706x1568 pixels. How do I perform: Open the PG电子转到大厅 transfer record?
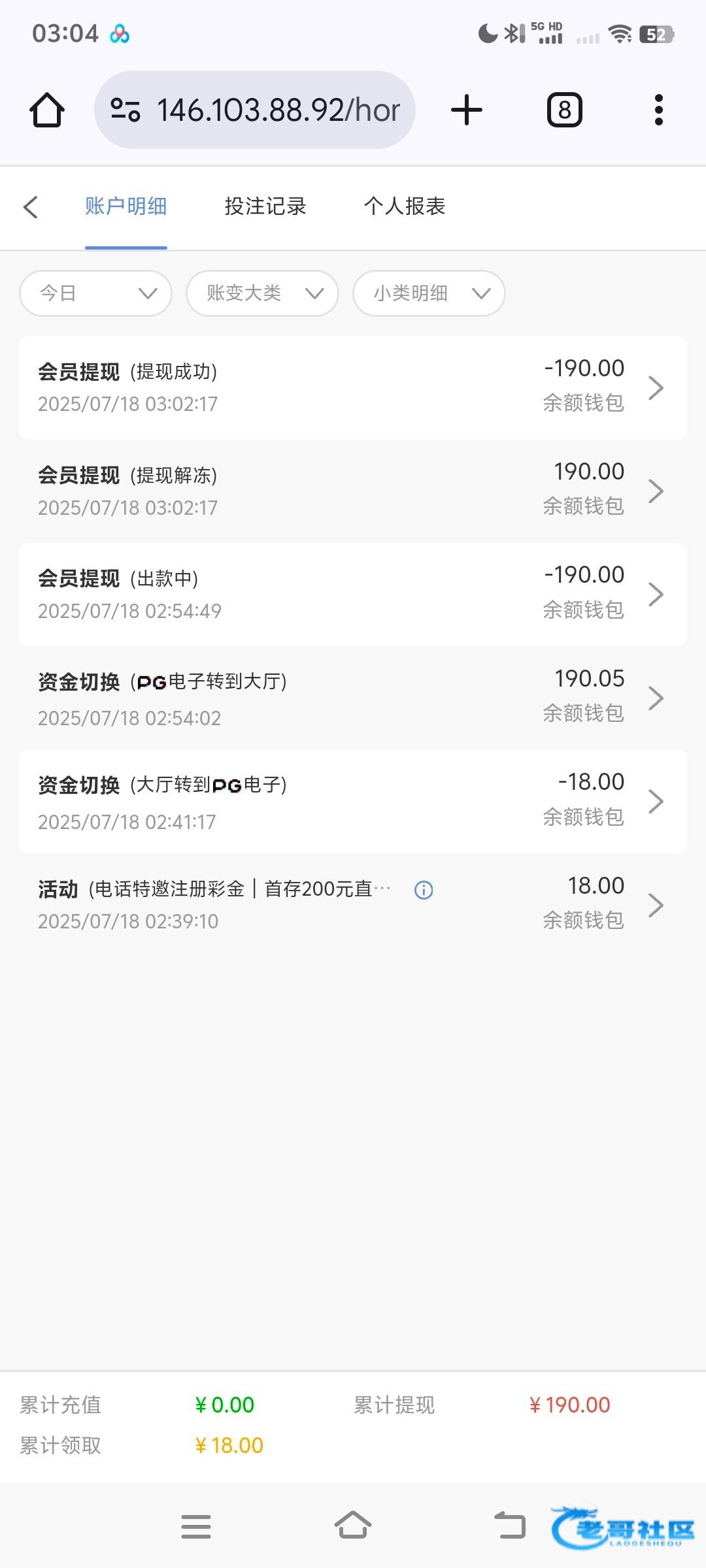tap(353, 698)
